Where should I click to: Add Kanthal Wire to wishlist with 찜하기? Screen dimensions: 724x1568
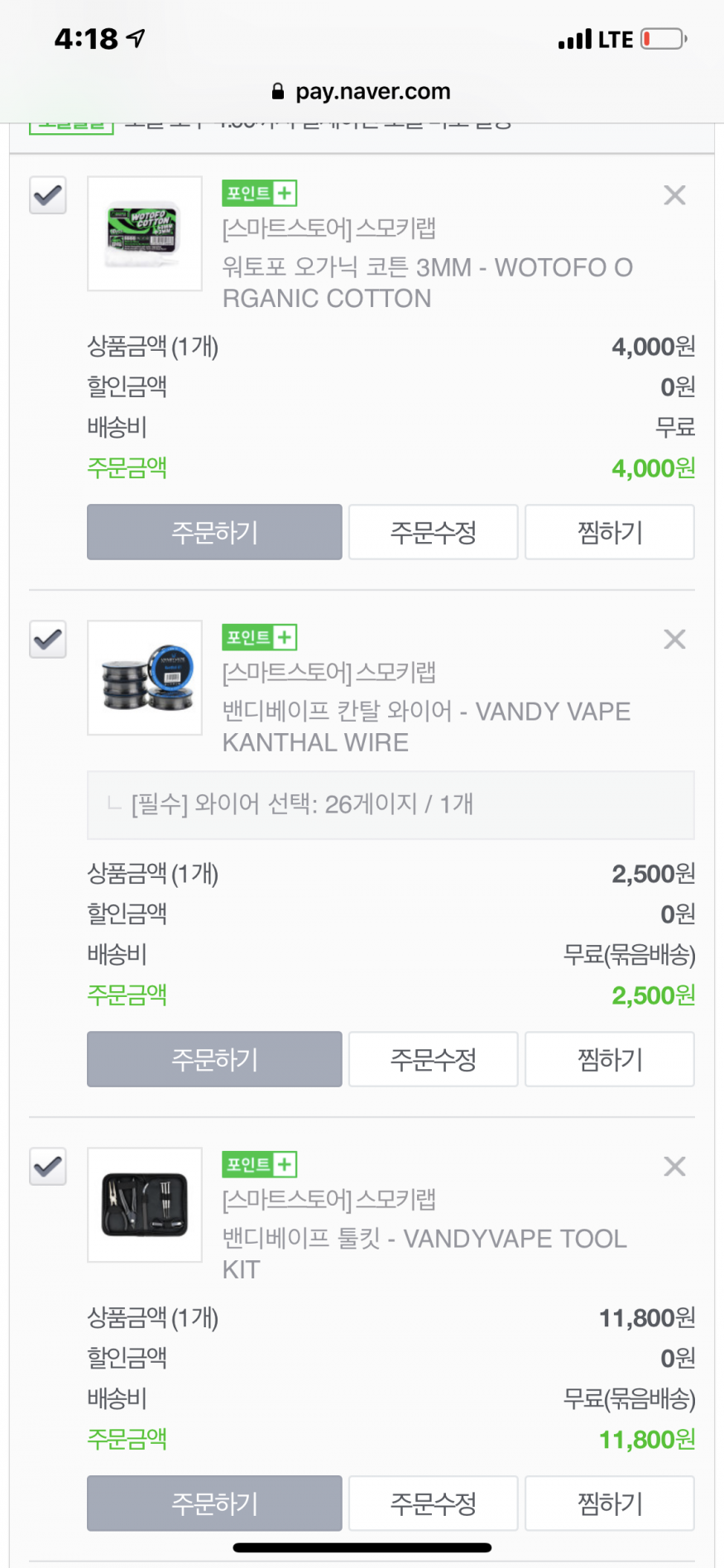(610, 1059)
